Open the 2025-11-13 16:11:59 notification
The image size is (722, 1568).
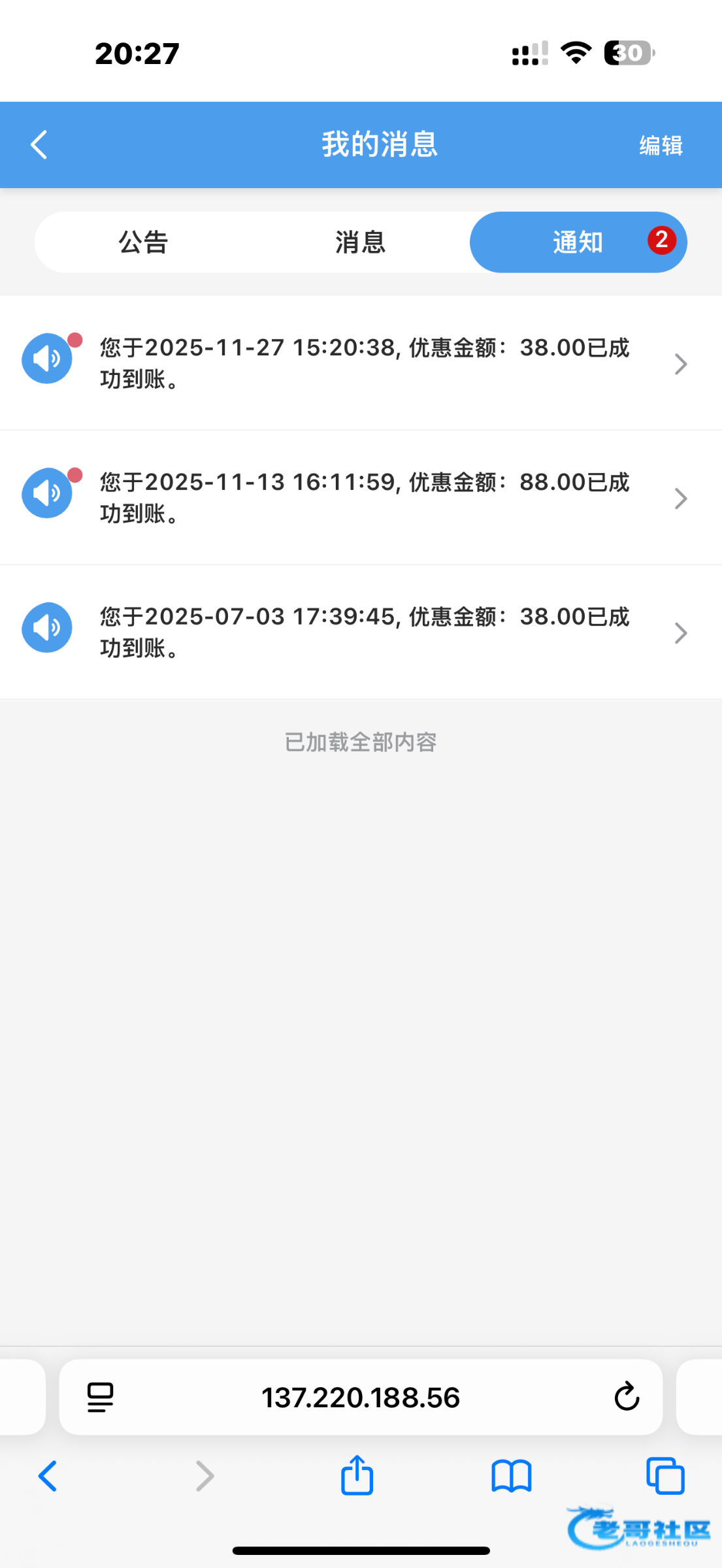coord(364,498)
